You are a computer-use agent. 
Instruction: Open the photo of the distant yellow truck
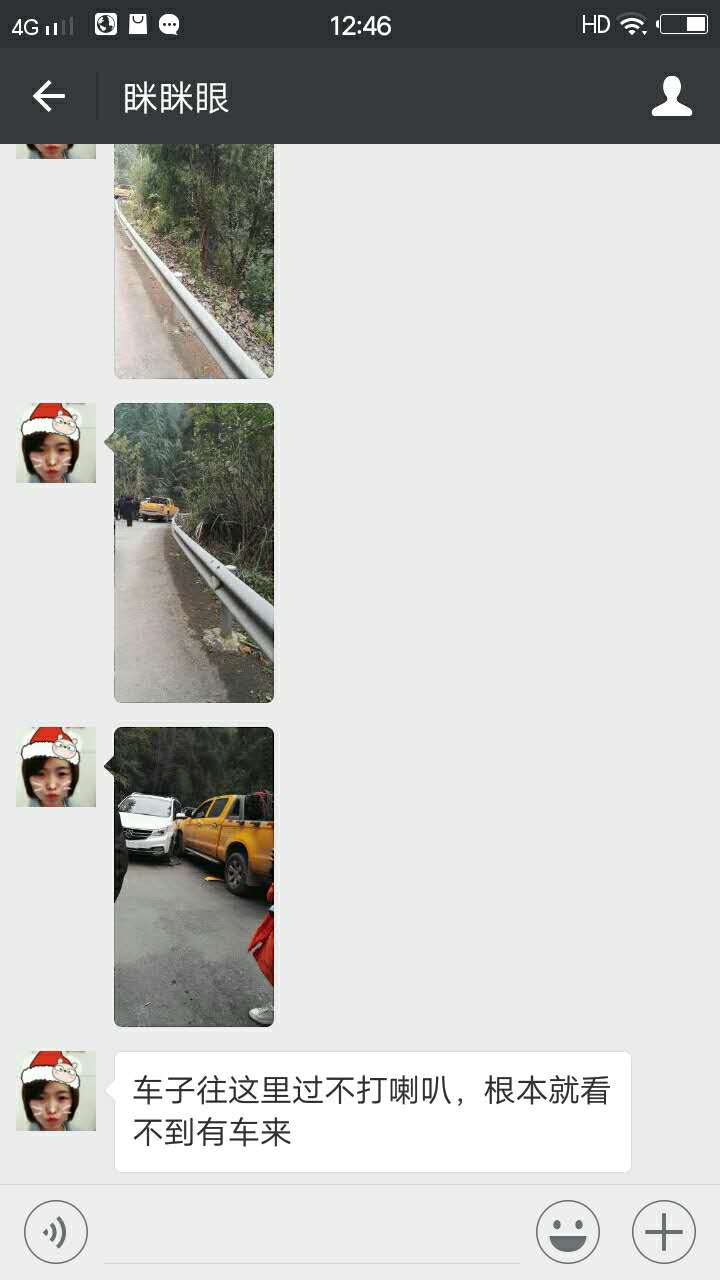194,552
